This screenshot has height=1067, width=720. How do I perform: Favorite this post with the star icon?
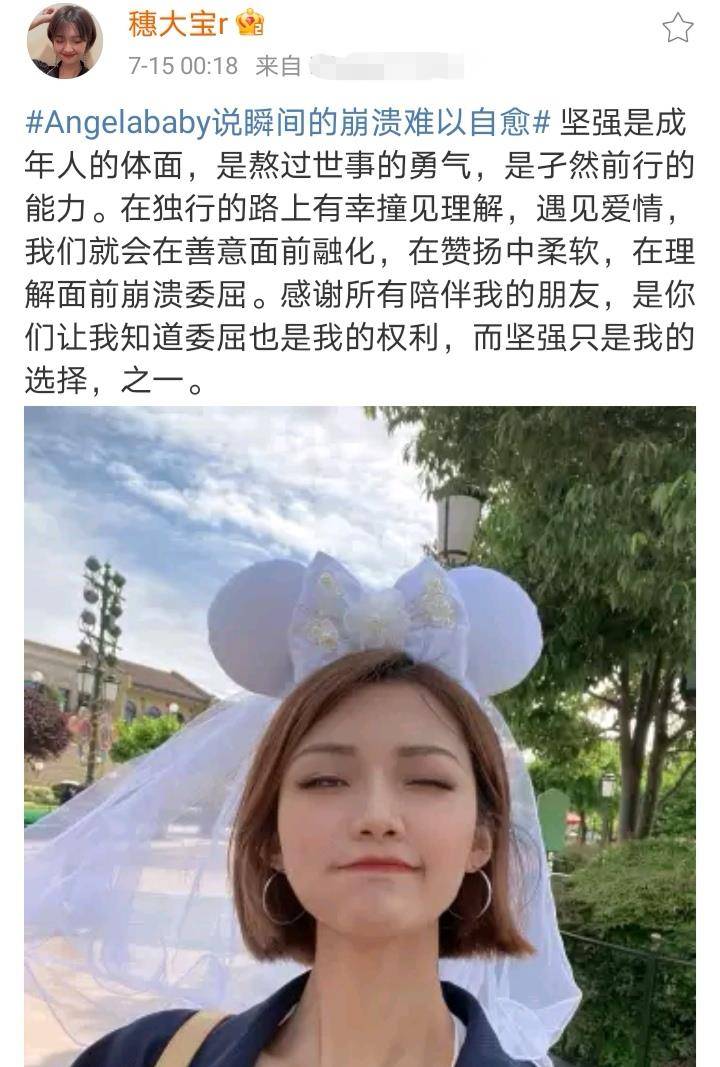677,28
